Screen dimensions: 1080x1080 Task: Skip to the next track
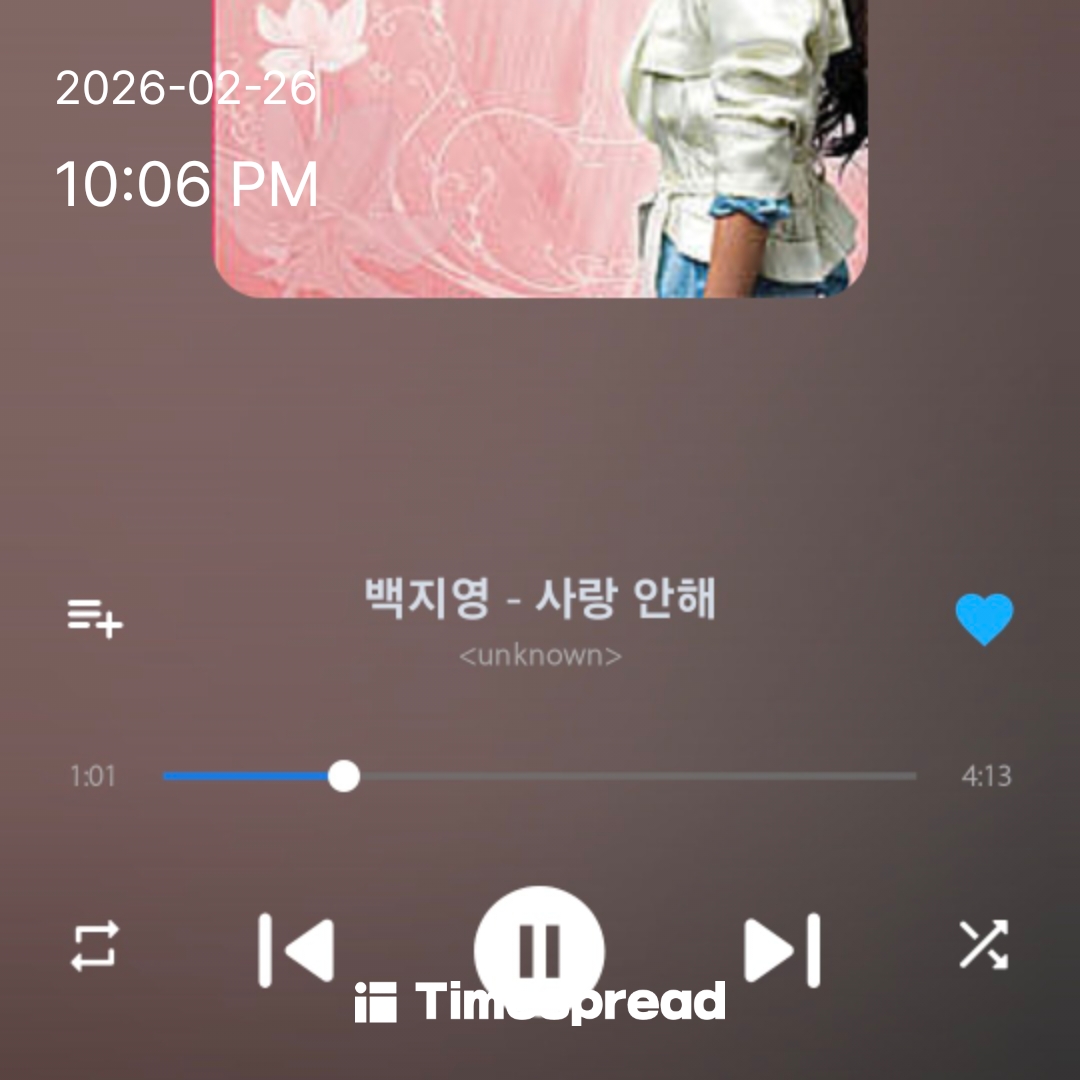point(782,948)
